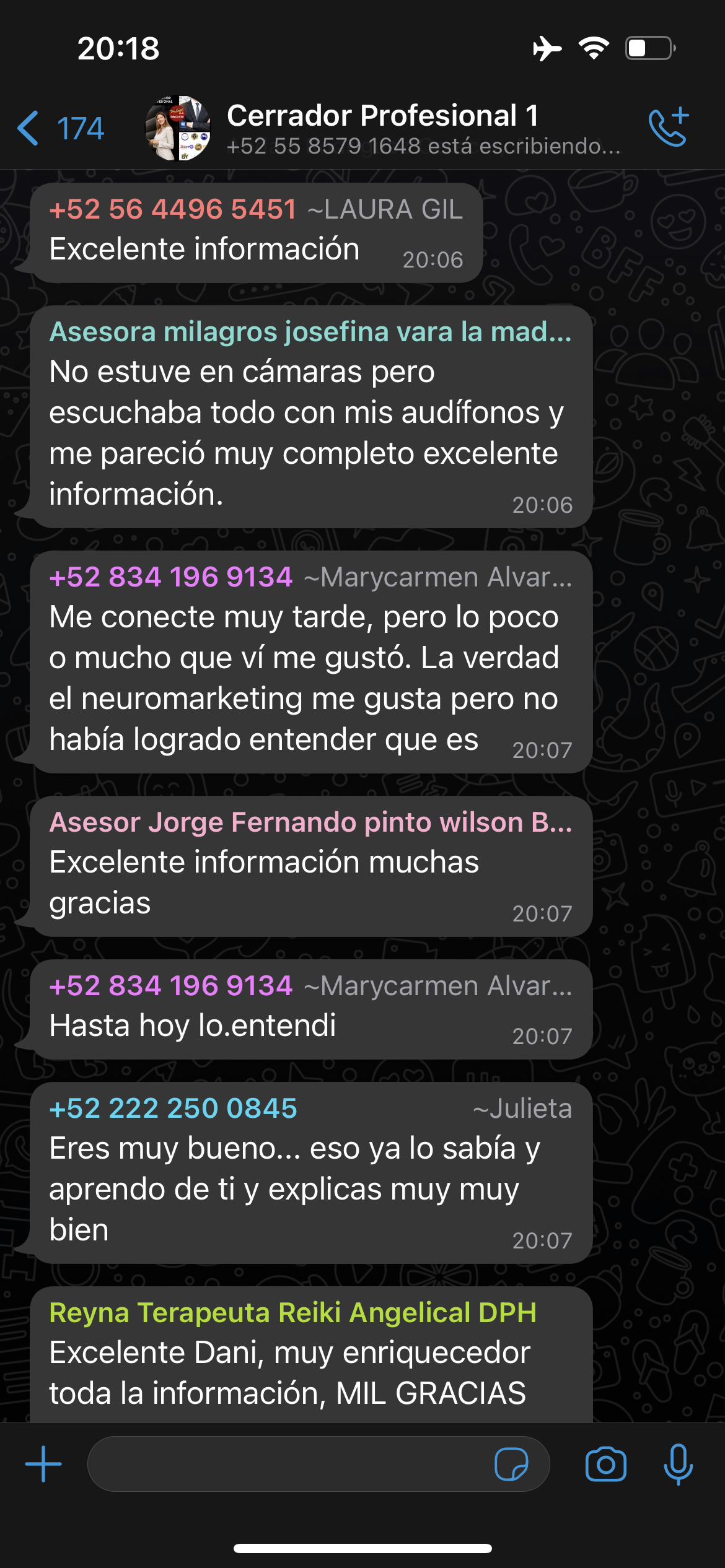This screenshot has height=1568, width=725.
Task: Tap sender name Asesor Jorge Fernando pinto
Action: [x=310, y=823]
